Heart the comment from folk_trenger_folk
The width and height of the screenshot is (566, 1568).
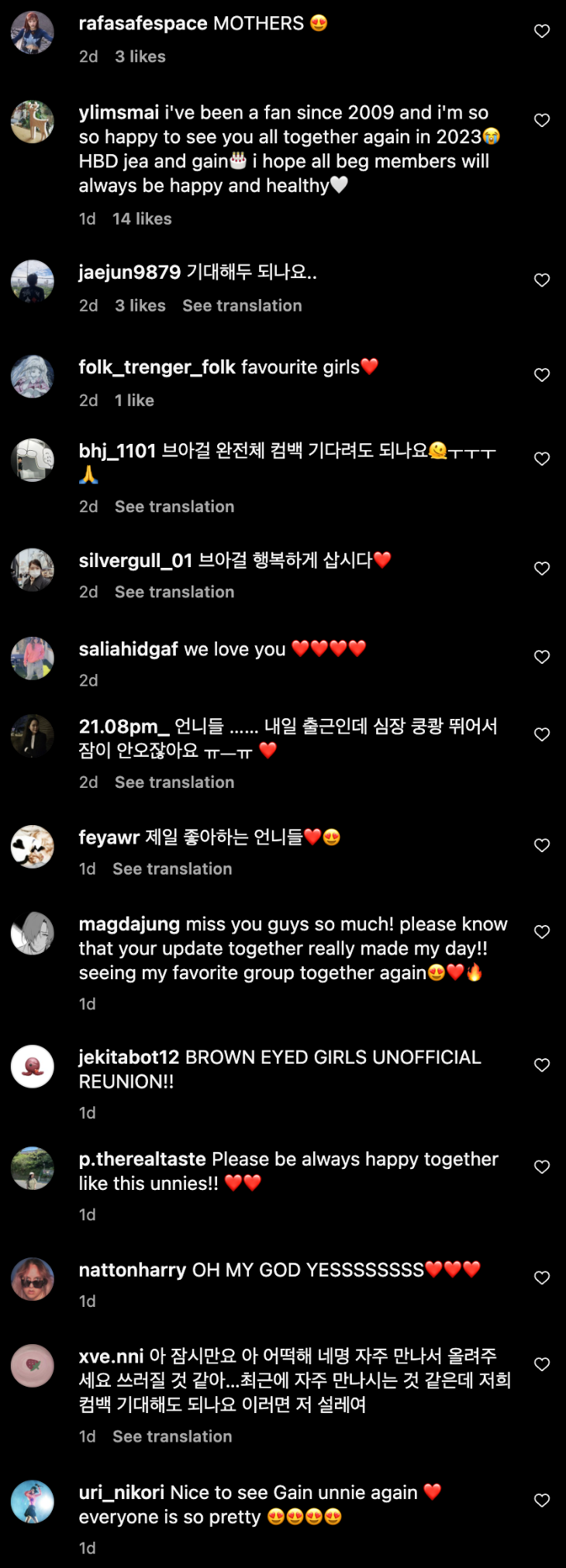542,375
